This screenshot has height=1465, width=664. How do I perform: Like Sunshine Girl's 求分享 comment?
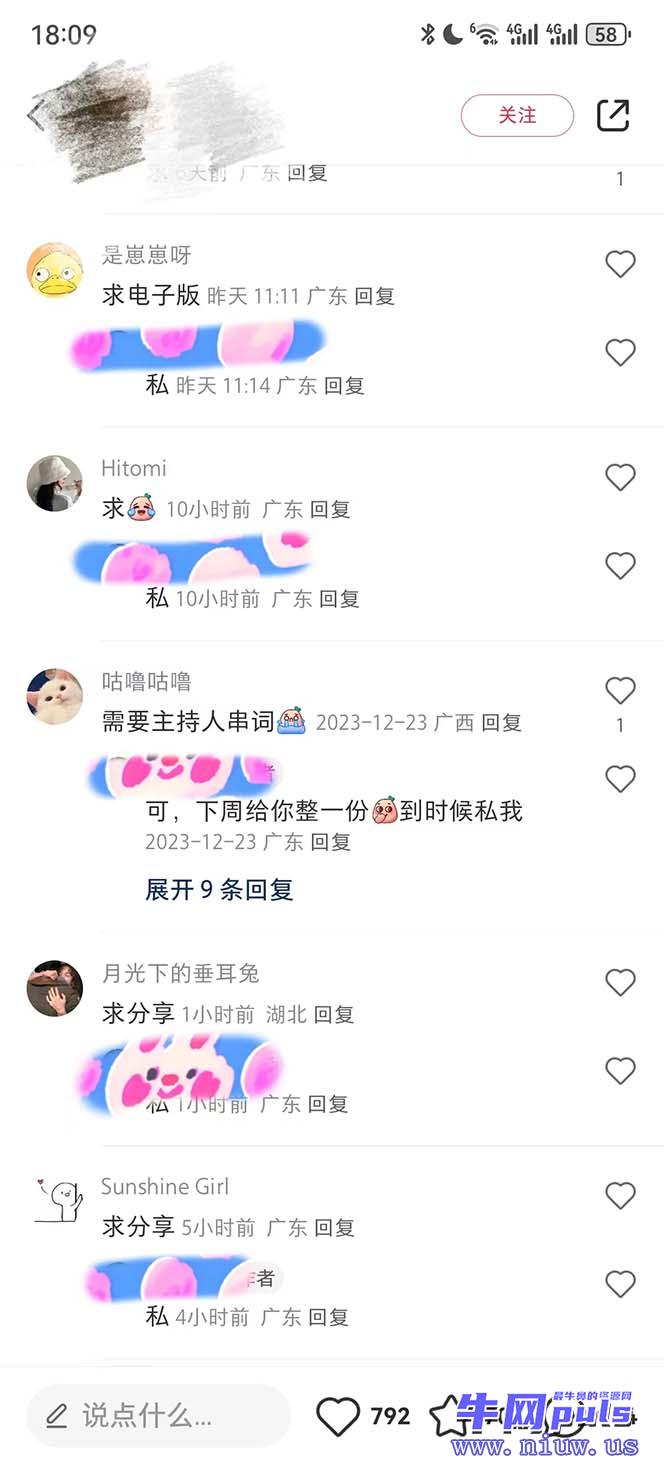[x=620, y=1196]
